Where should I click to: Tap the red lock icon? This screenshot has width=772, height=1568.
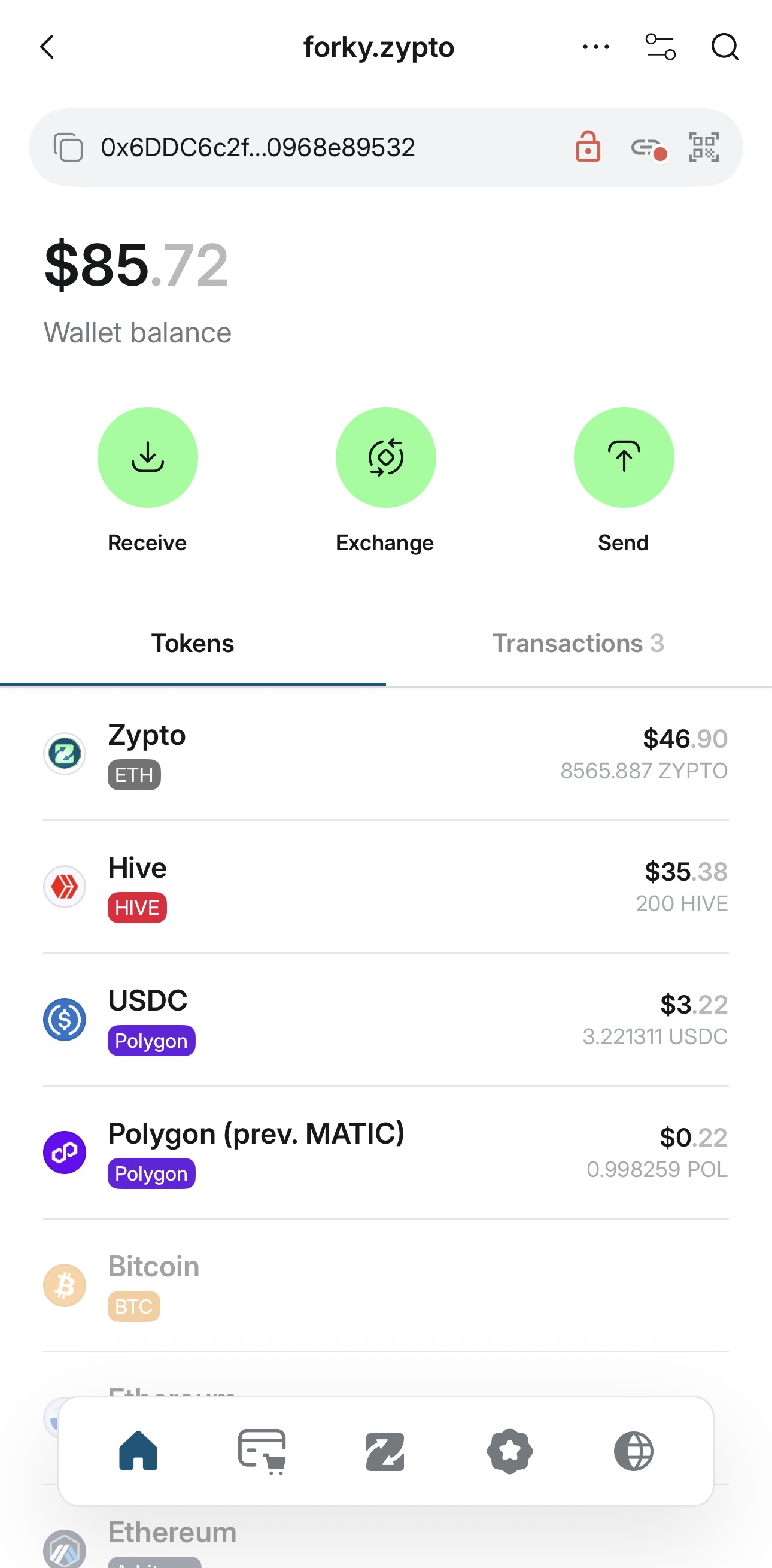click(588, 147)
